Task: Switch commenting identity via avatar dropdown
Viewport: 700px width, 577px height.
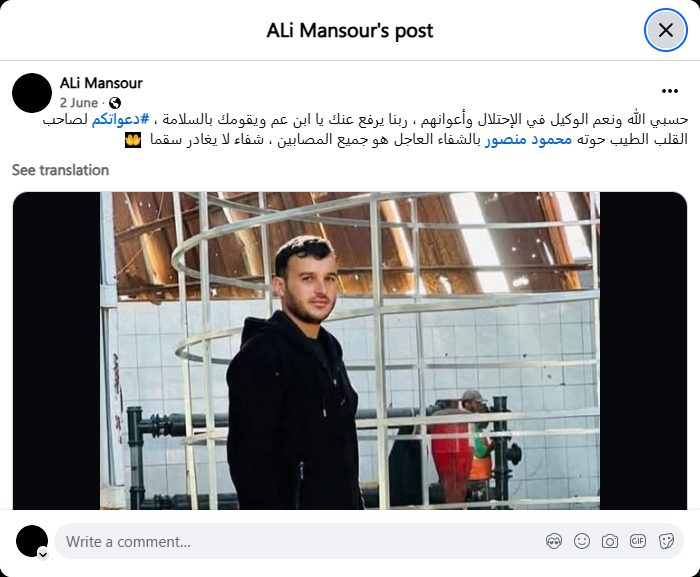Action: click(x=42, y=553)
